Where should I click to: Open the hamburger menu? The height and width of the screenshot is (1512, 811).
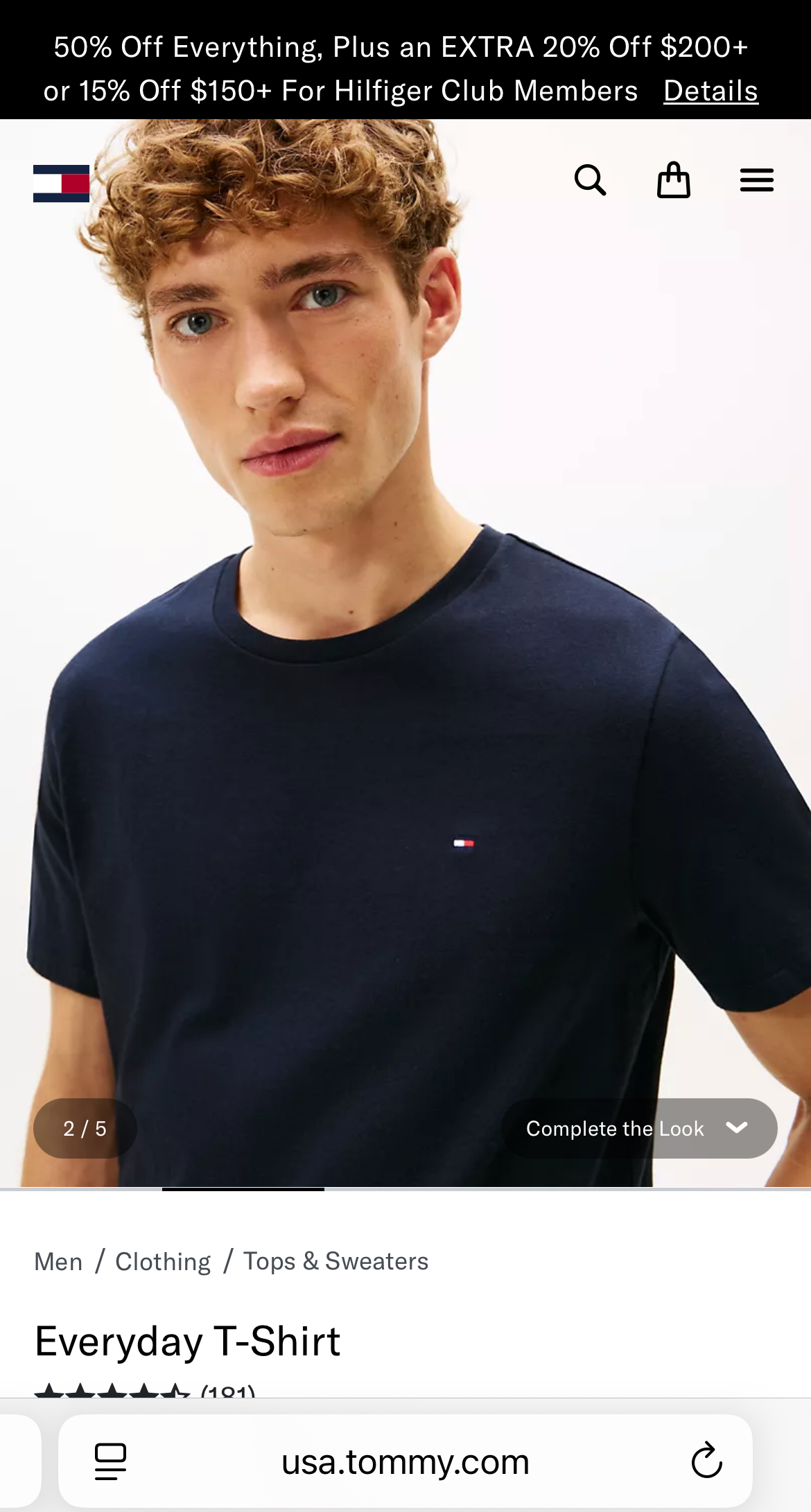pyautogui.click(x=756, y=181)
